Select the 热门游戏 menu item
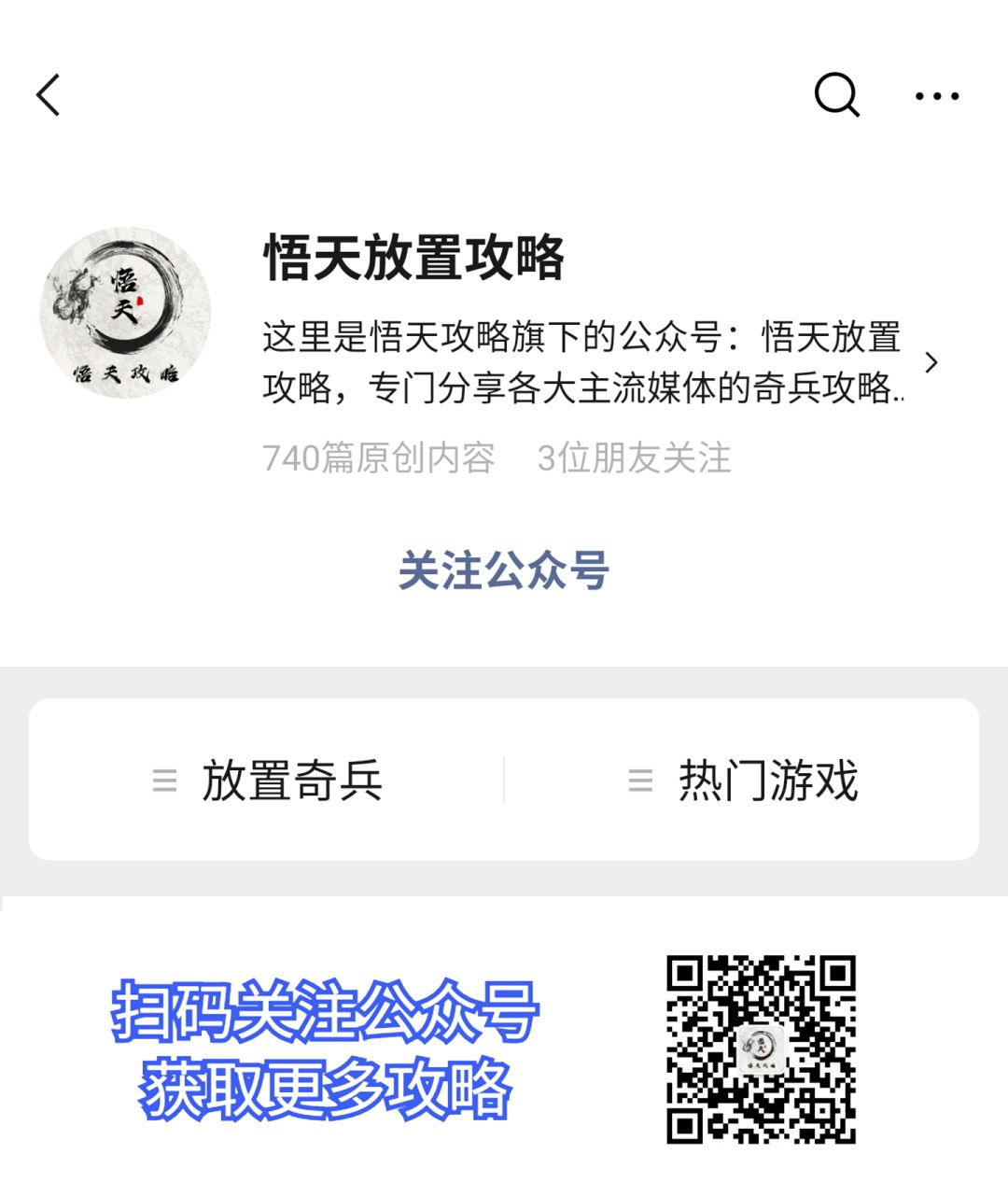 click(765, 781)
